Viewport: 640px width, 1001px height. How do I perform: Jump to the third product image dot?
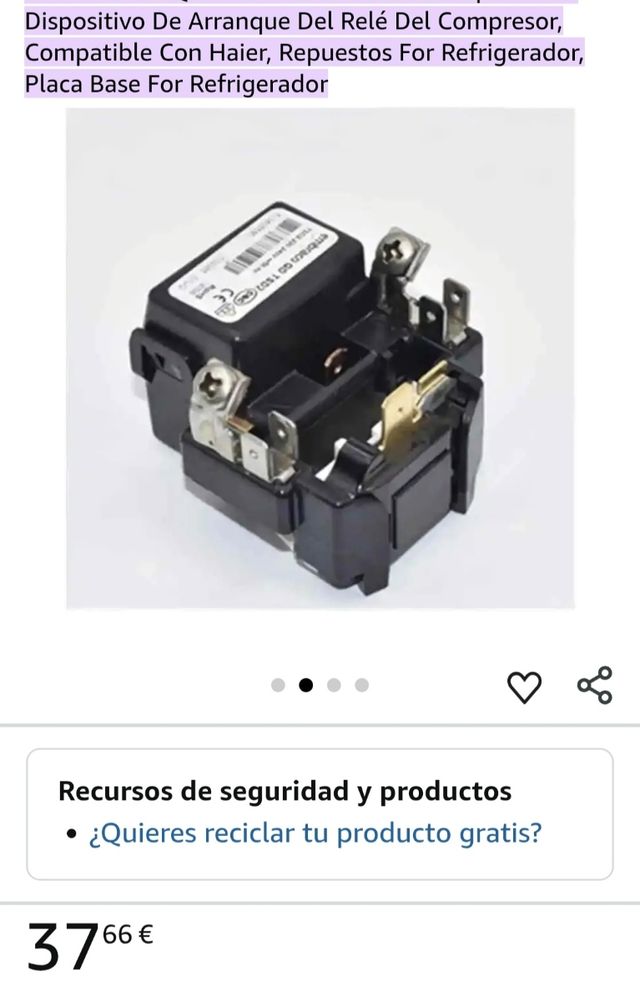pos(334,685)
